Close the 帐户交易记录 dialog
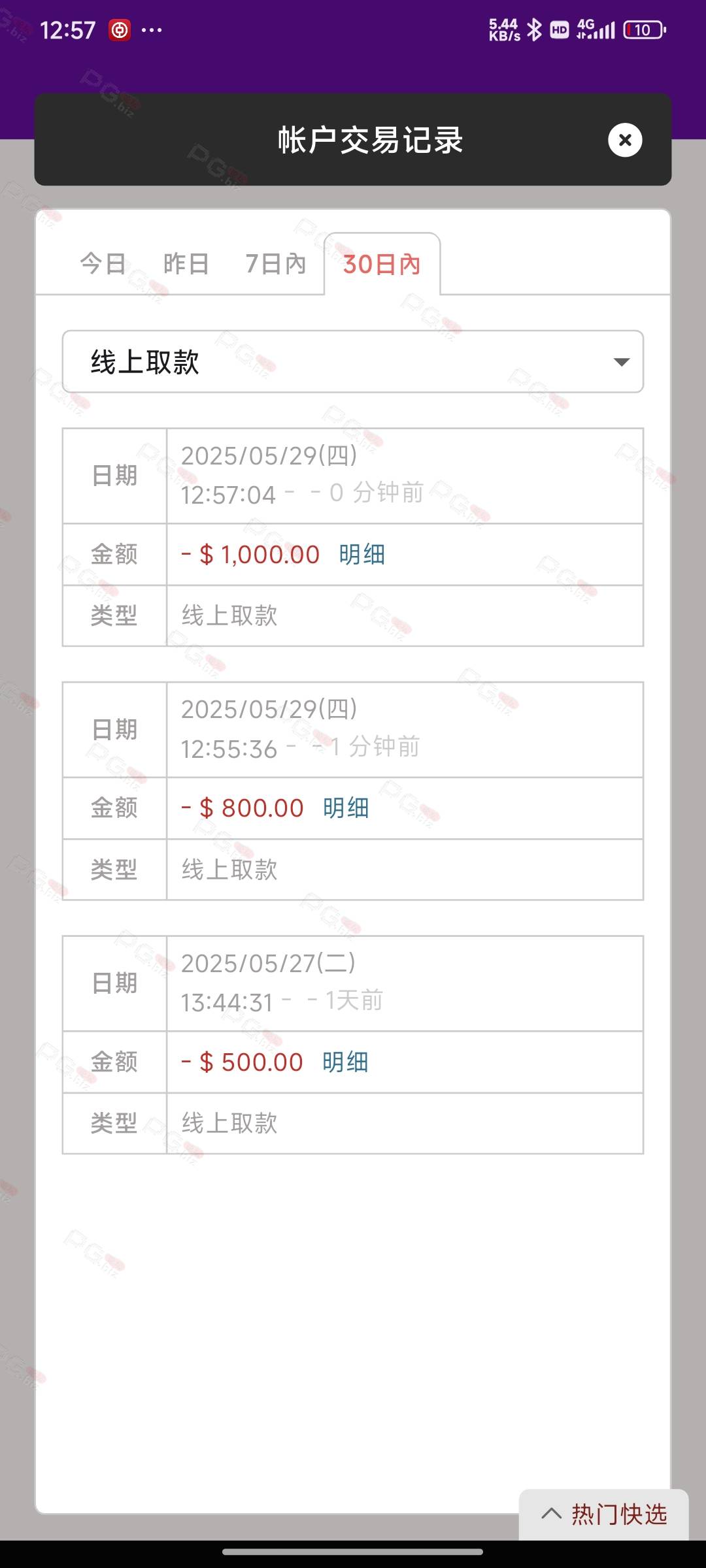 pos(625,140)
